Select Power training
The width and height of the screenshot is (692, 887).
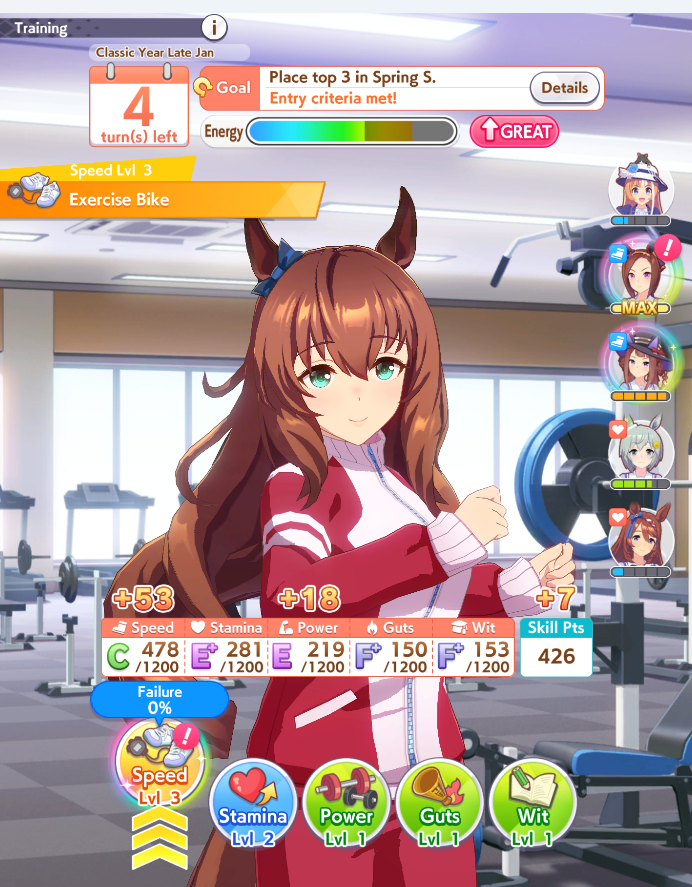(346, 803)
